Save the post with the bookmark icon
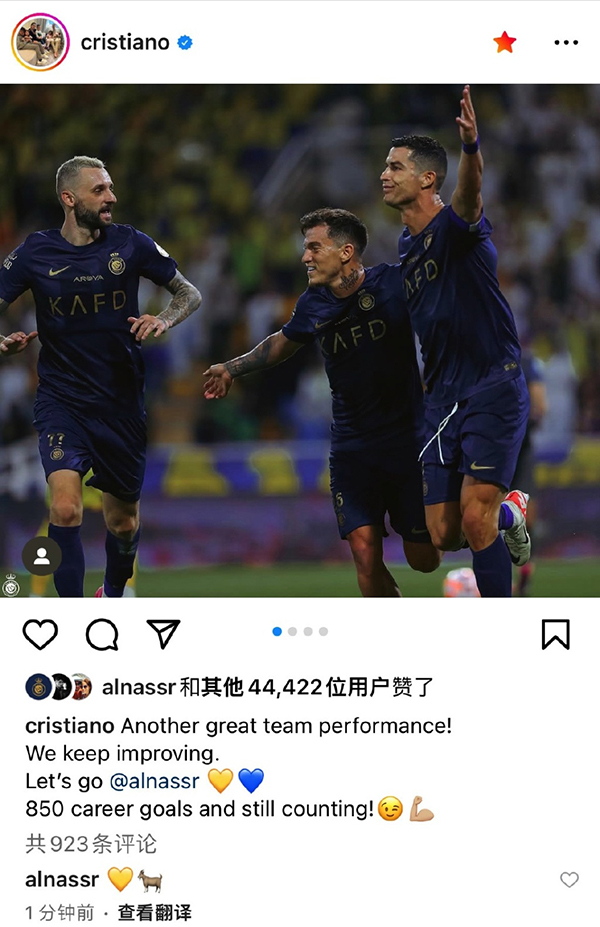Screen dimensions: 600x927 [x=555, y=634]
